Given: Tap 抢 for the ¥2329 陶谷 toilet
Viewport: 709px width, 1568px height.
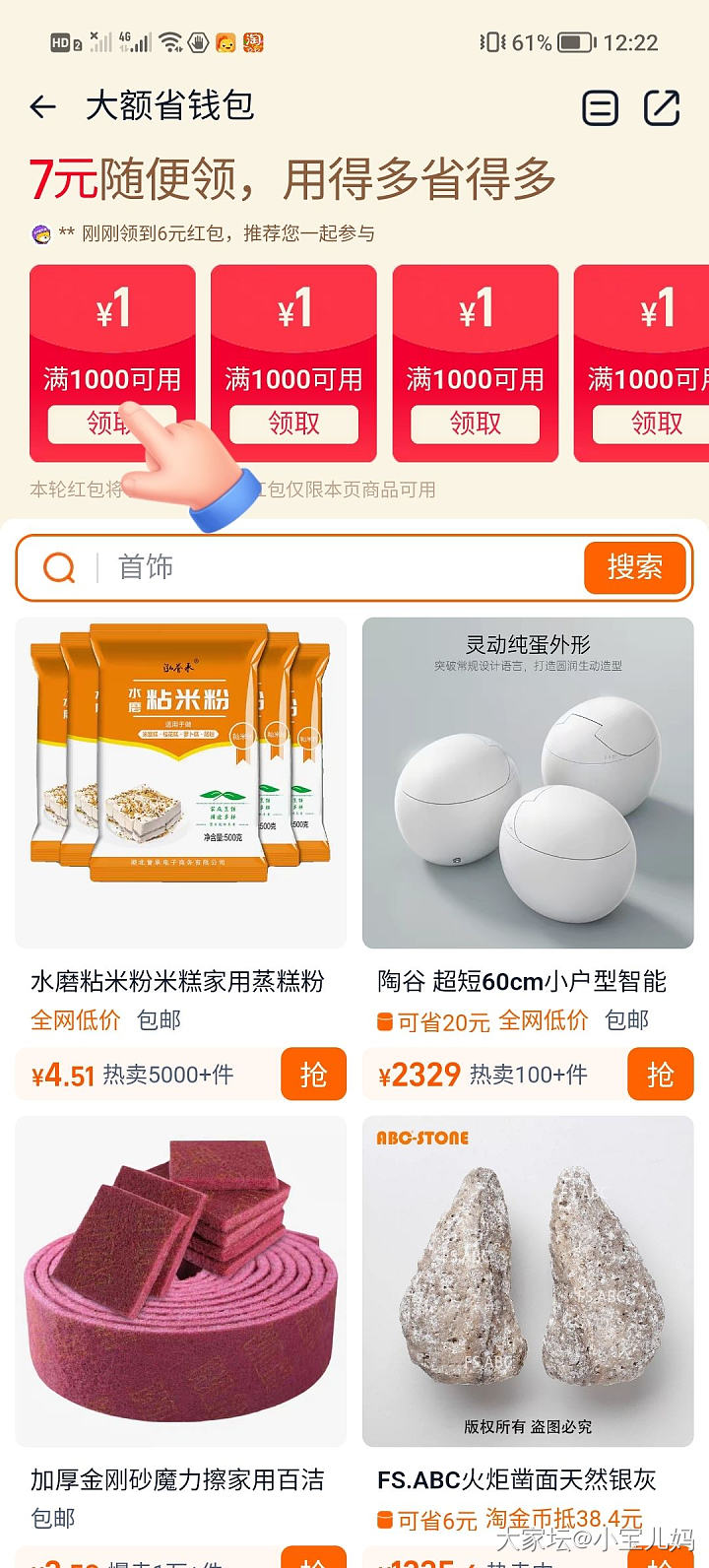Looking at the screenshot, I should pos(660,1074).
